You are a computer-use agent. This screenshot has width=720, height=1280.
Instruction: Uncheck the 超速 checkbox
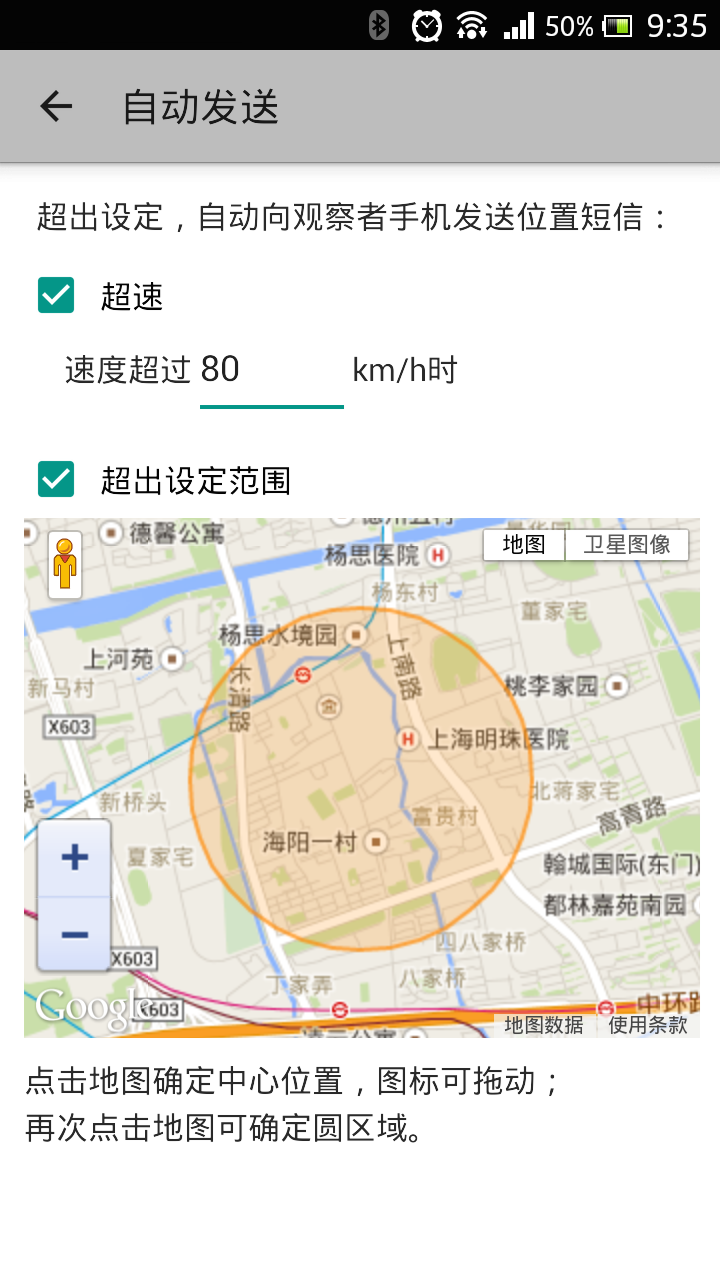click(56, 295)
